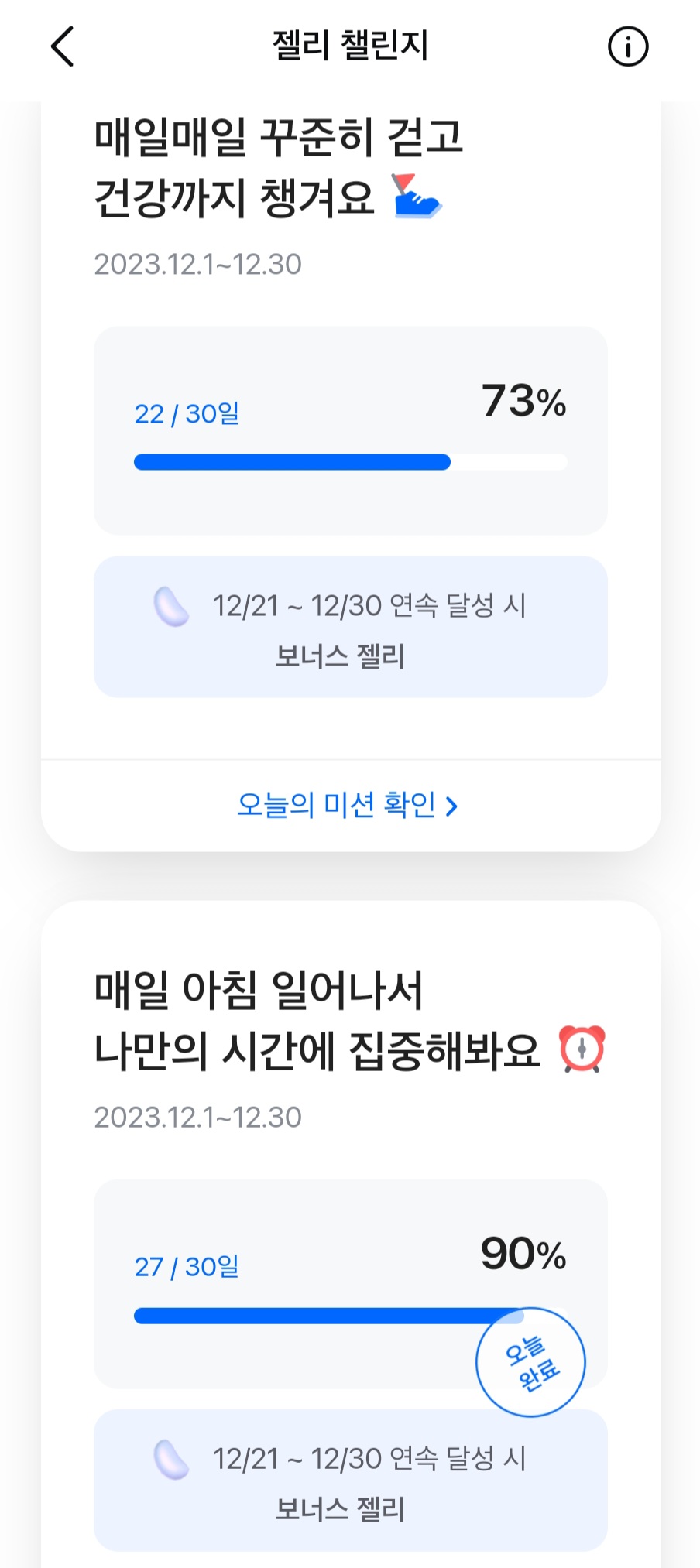Toggle today's completion stamp on morning challenge
This screenshot has width=700, height=1568.
pos(530,1361)
